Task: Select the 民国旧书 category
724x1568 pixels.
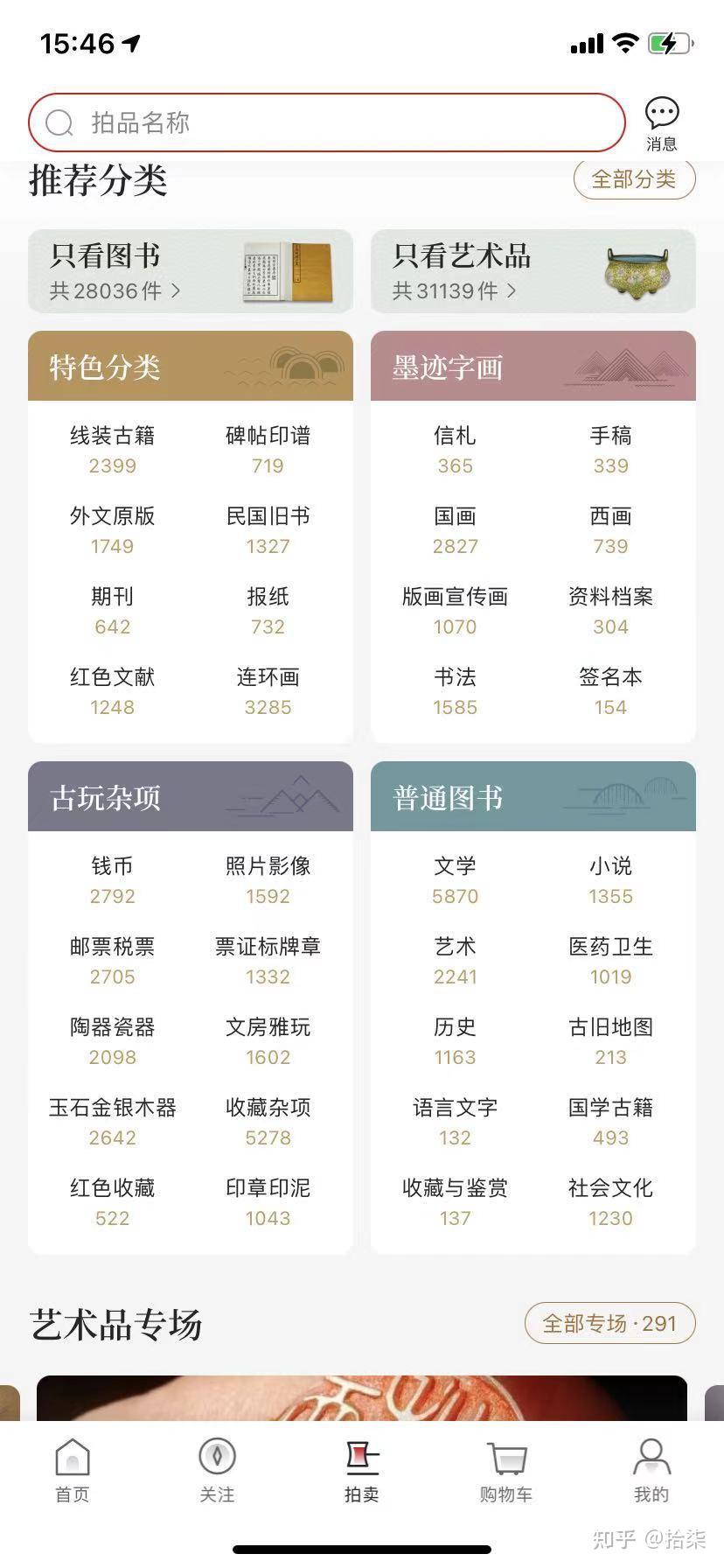Action: click(268, 529)
